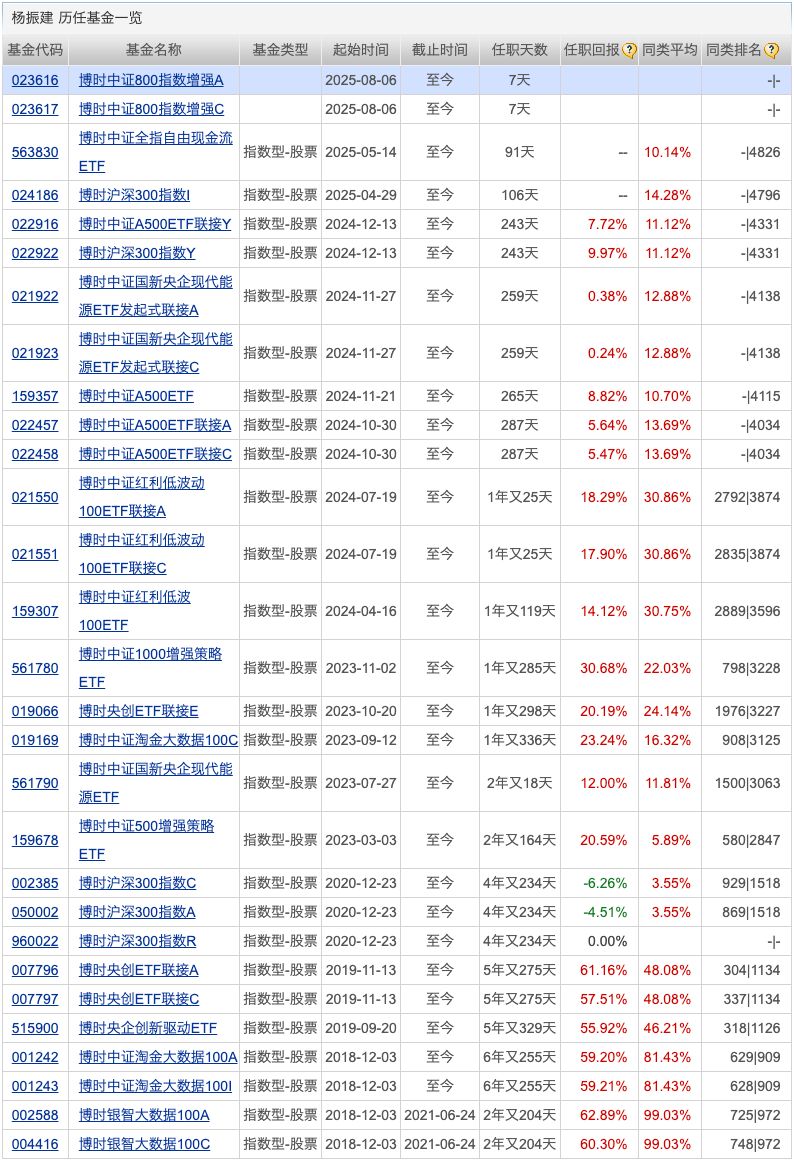
Task: Open 博时中证1000增强策略ETF link
Action: (x=150, y=654)
